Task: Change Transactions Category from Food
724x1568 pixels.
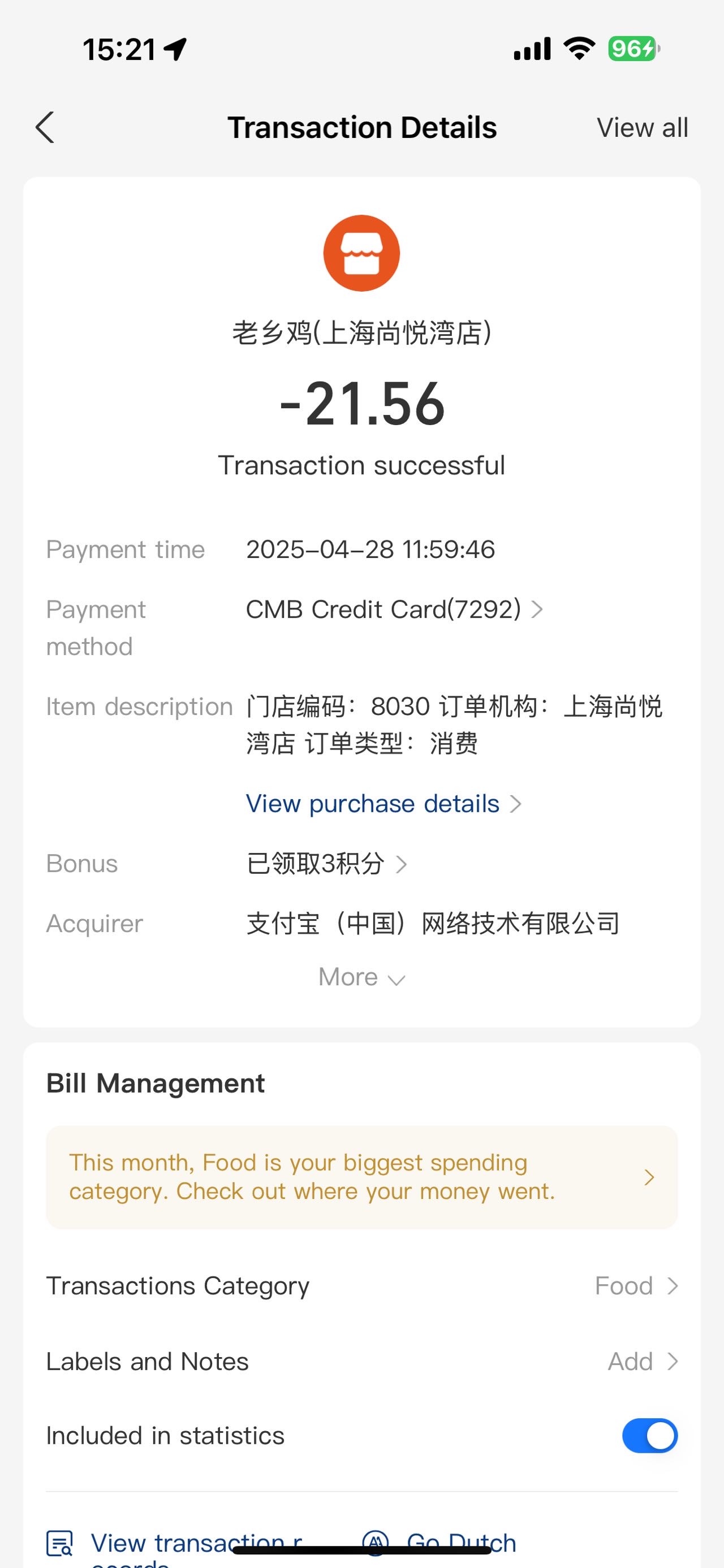Action: point(361,1286)
